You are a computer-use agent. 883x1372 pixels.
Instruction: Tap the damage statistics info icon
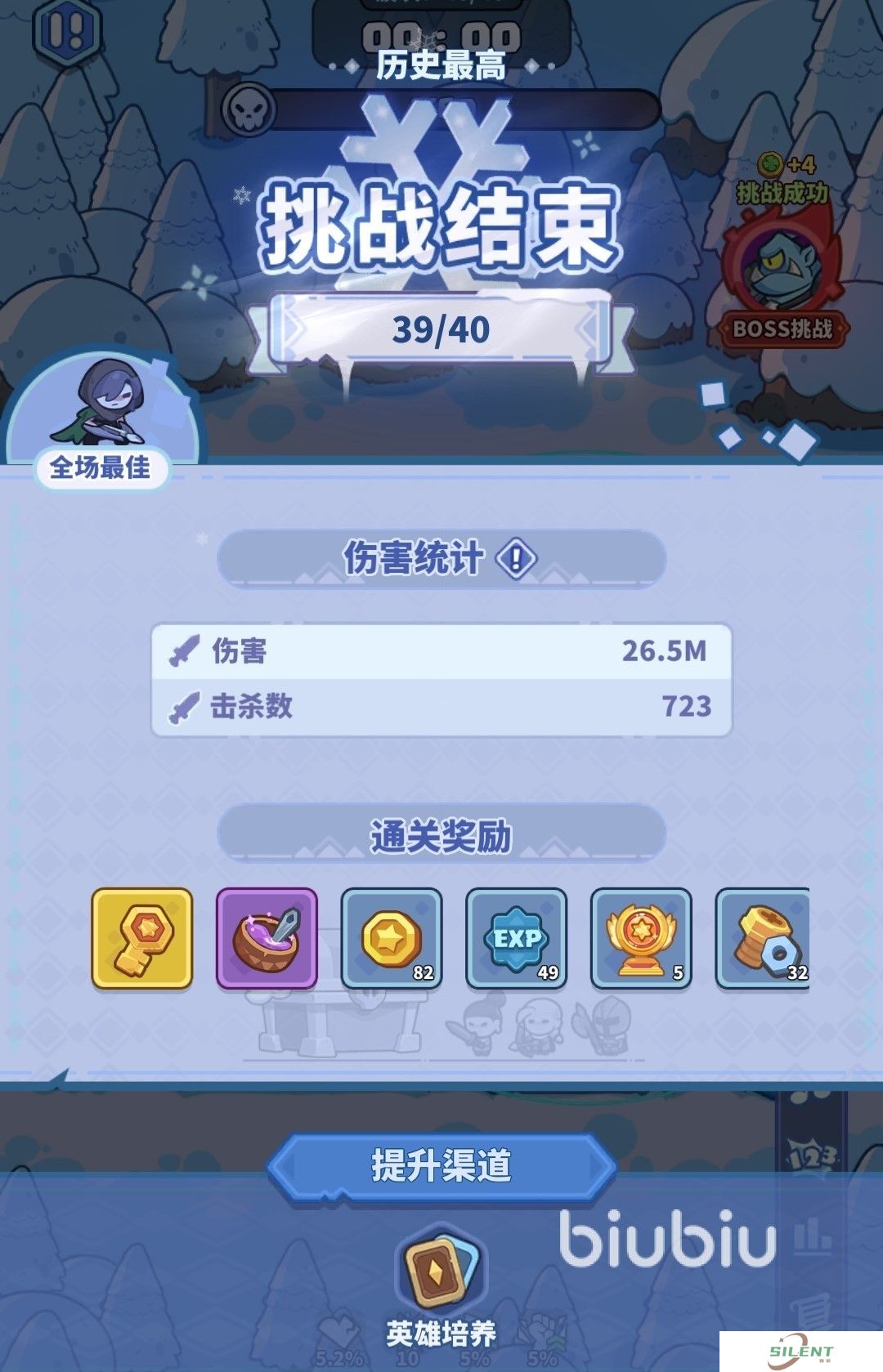(517, 560)
